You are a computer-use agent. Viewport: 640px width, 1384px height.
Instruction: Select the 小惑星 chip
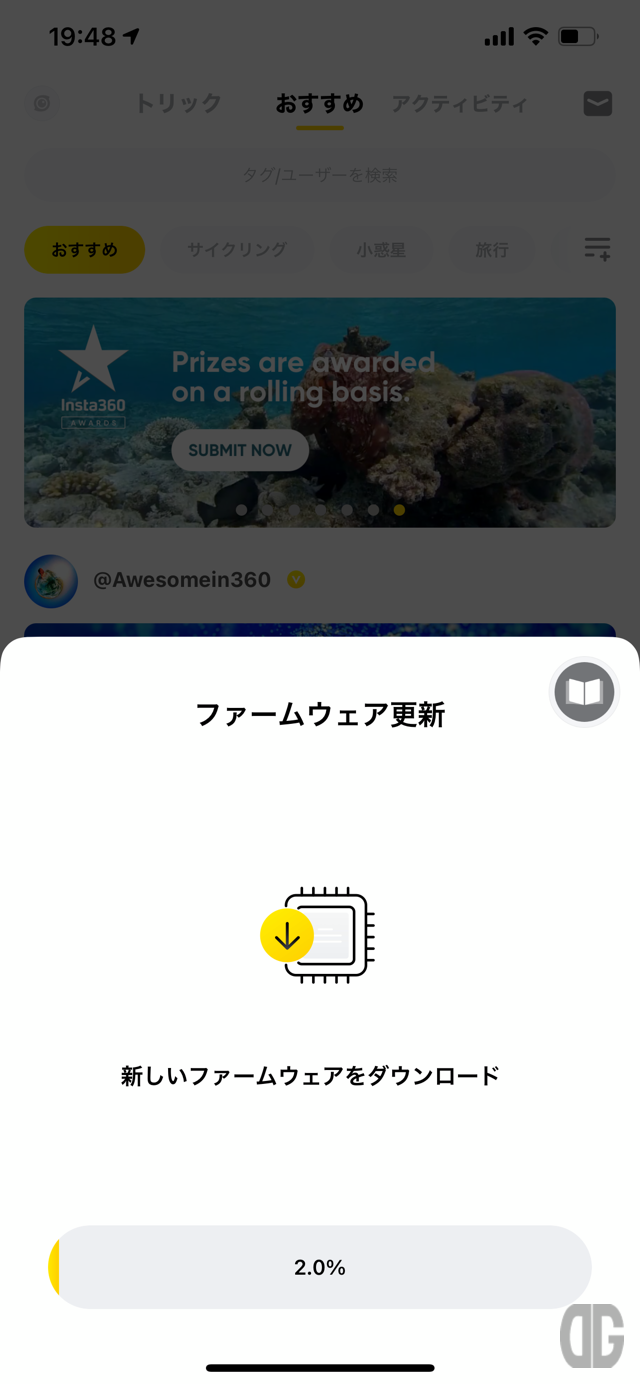coord(381,250)
